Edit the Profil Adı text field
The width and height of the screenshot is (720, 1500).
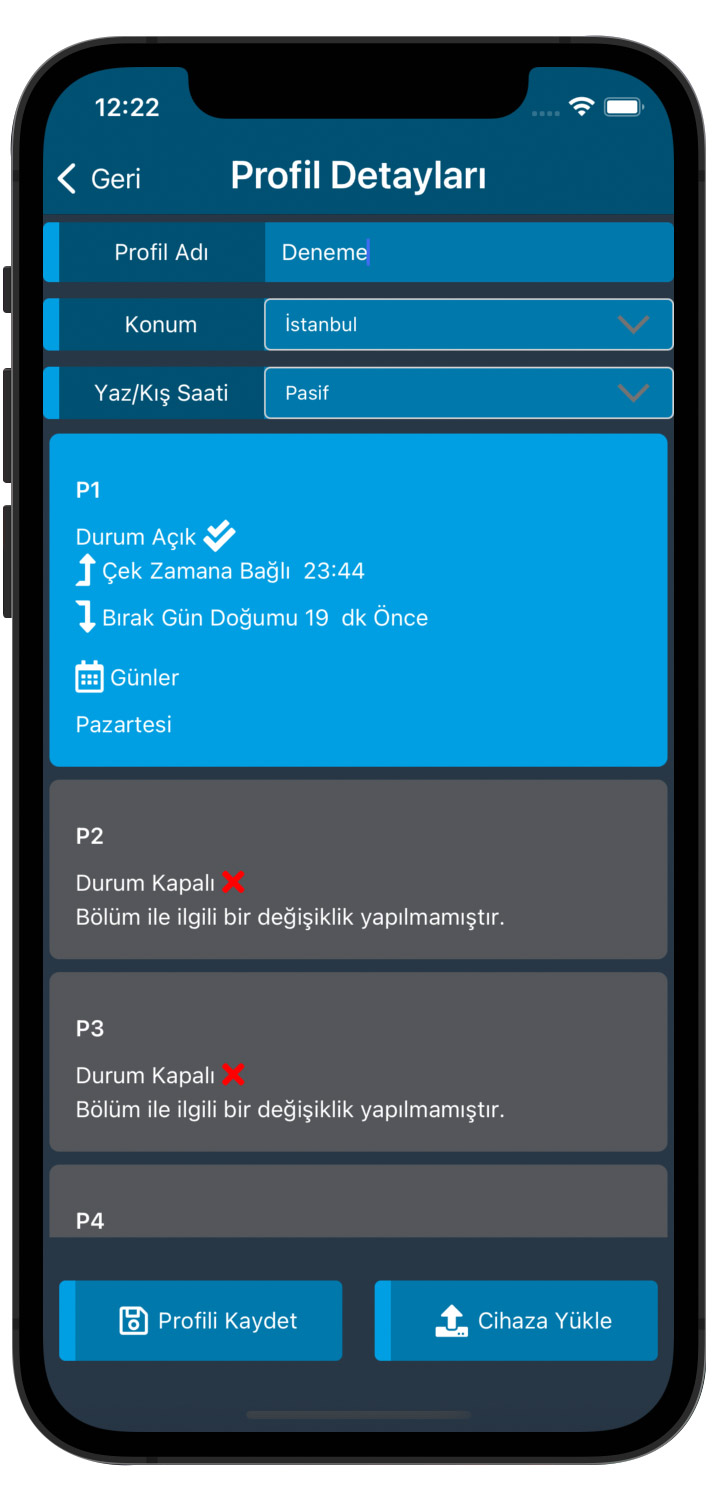pos(468,252)
